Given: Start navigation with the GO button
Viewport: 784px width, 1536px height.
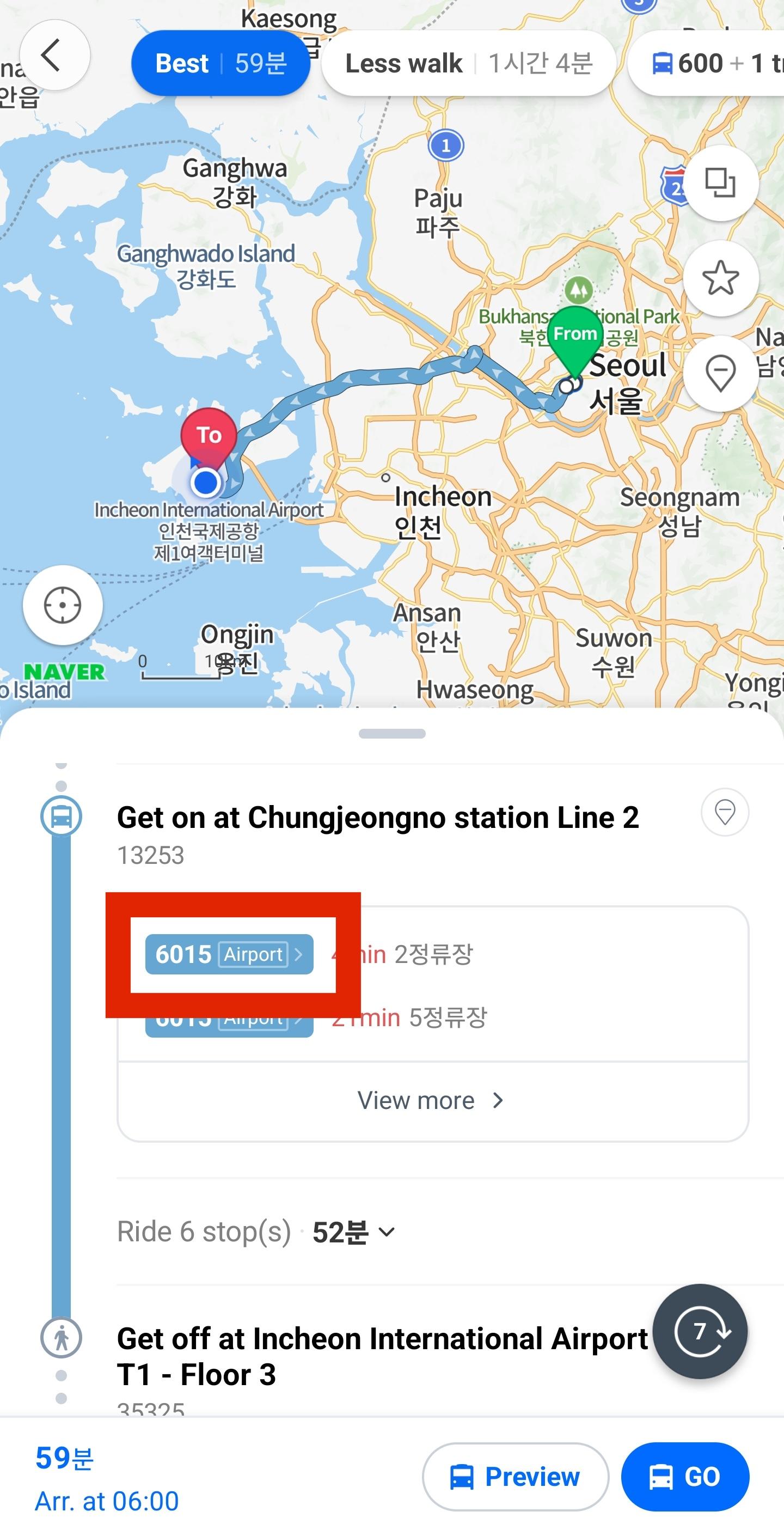Looking at the screenshot, I should tap(685, 1477).
